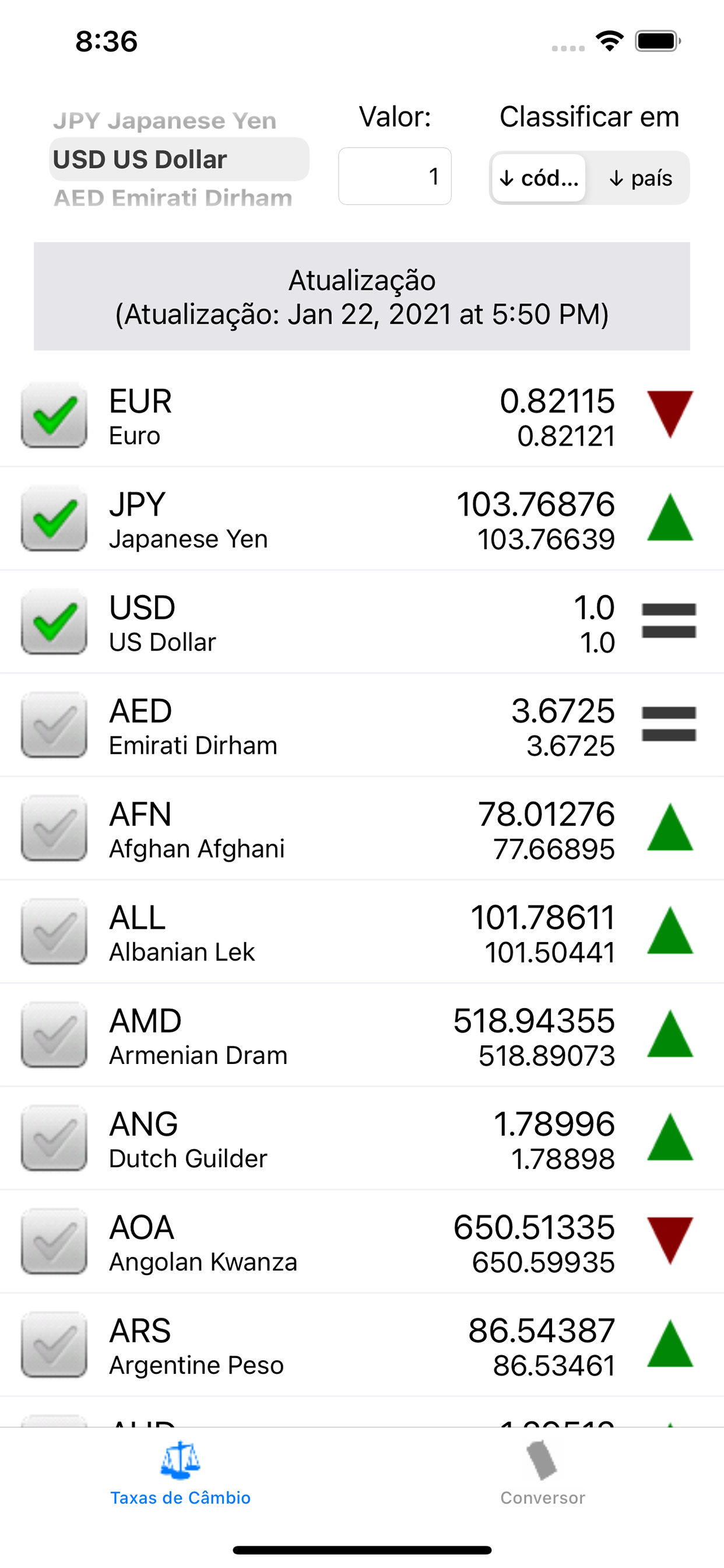Uncheck the EUR Euro checkbox
Image resolution: width=724 pixels, height=1568 pixels.
pos(54,415)
